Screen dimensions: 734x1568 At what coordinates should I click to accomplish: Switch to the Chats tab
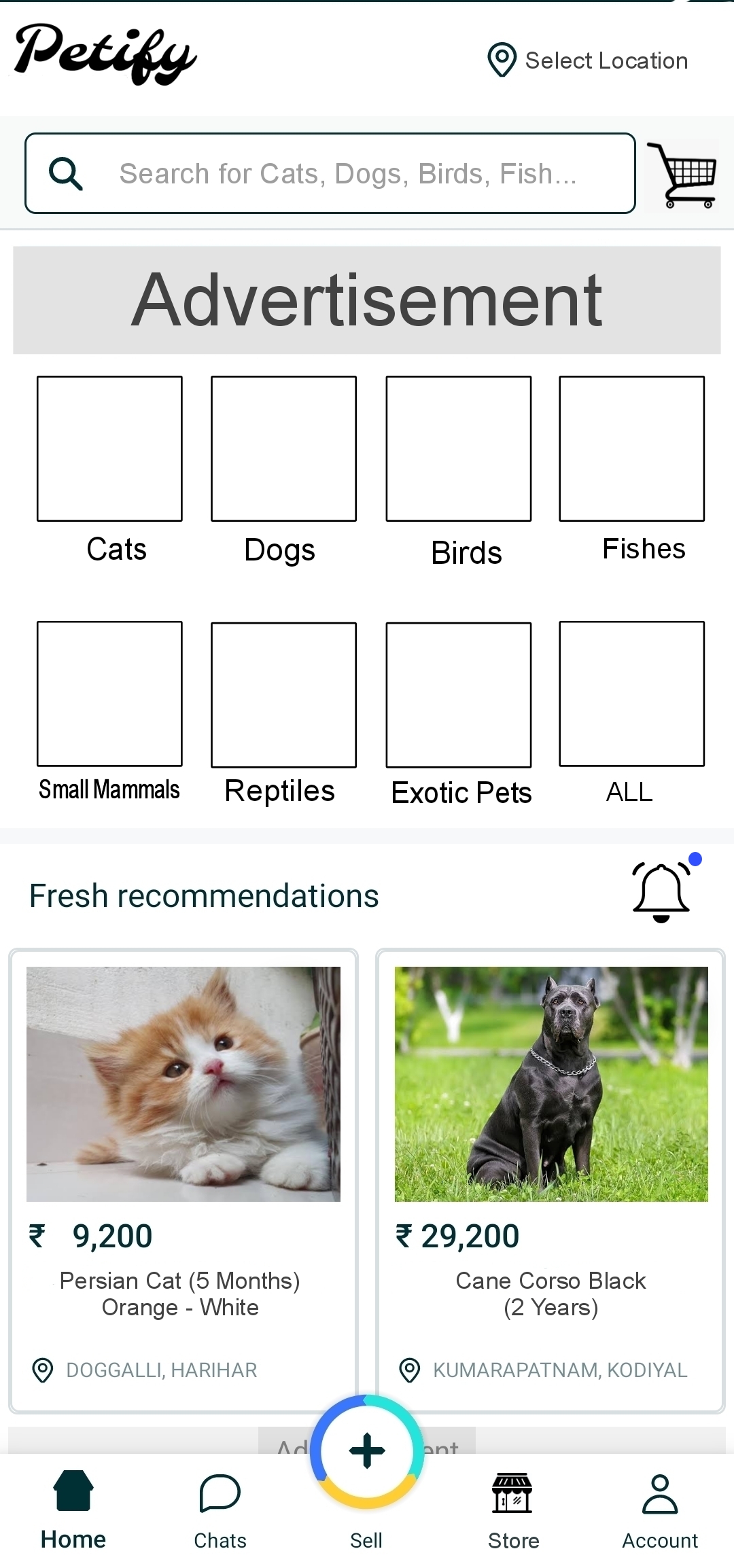pyautogui.click(x=220, y=1511)
